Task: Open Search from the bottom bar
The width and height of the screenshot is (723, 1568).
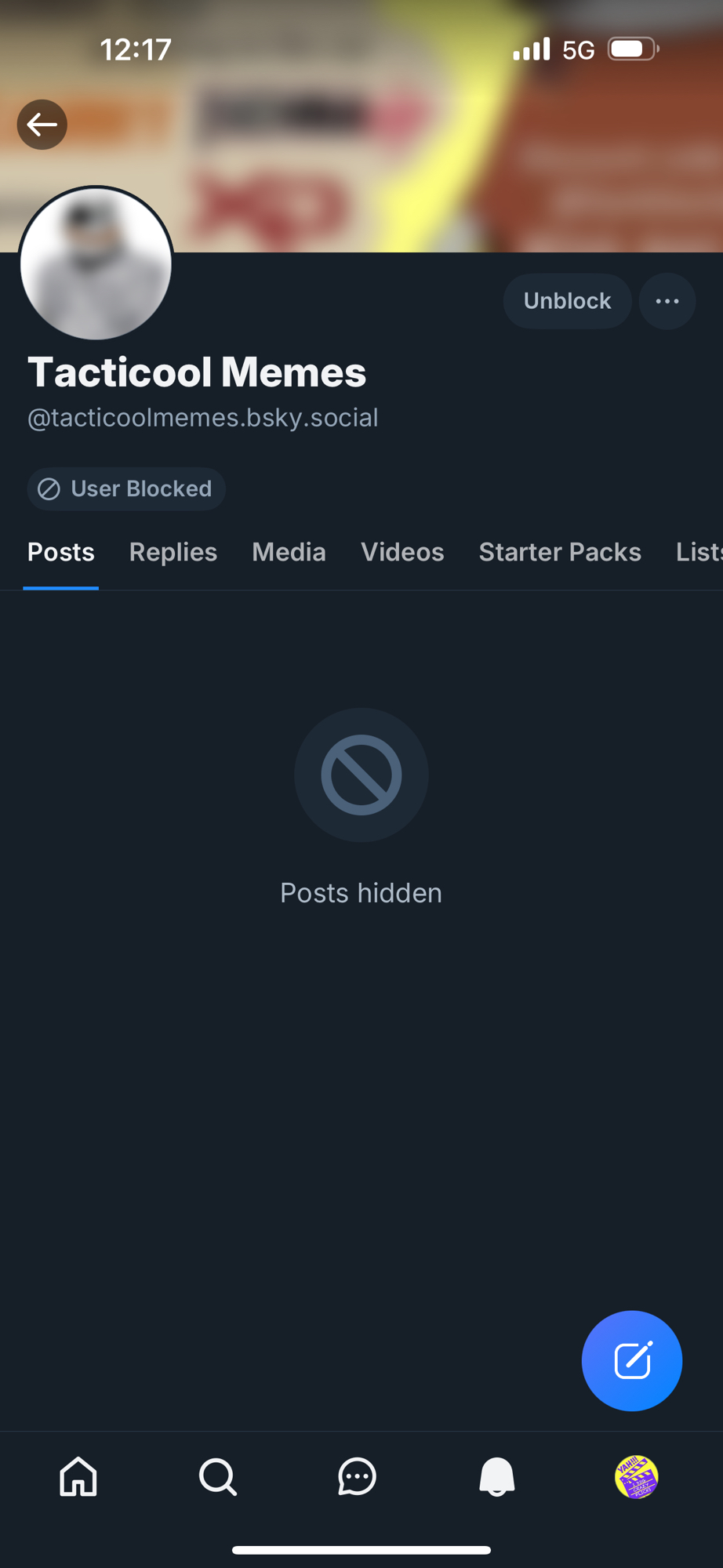Action: pyautogui.click(x=217, y=1477)
